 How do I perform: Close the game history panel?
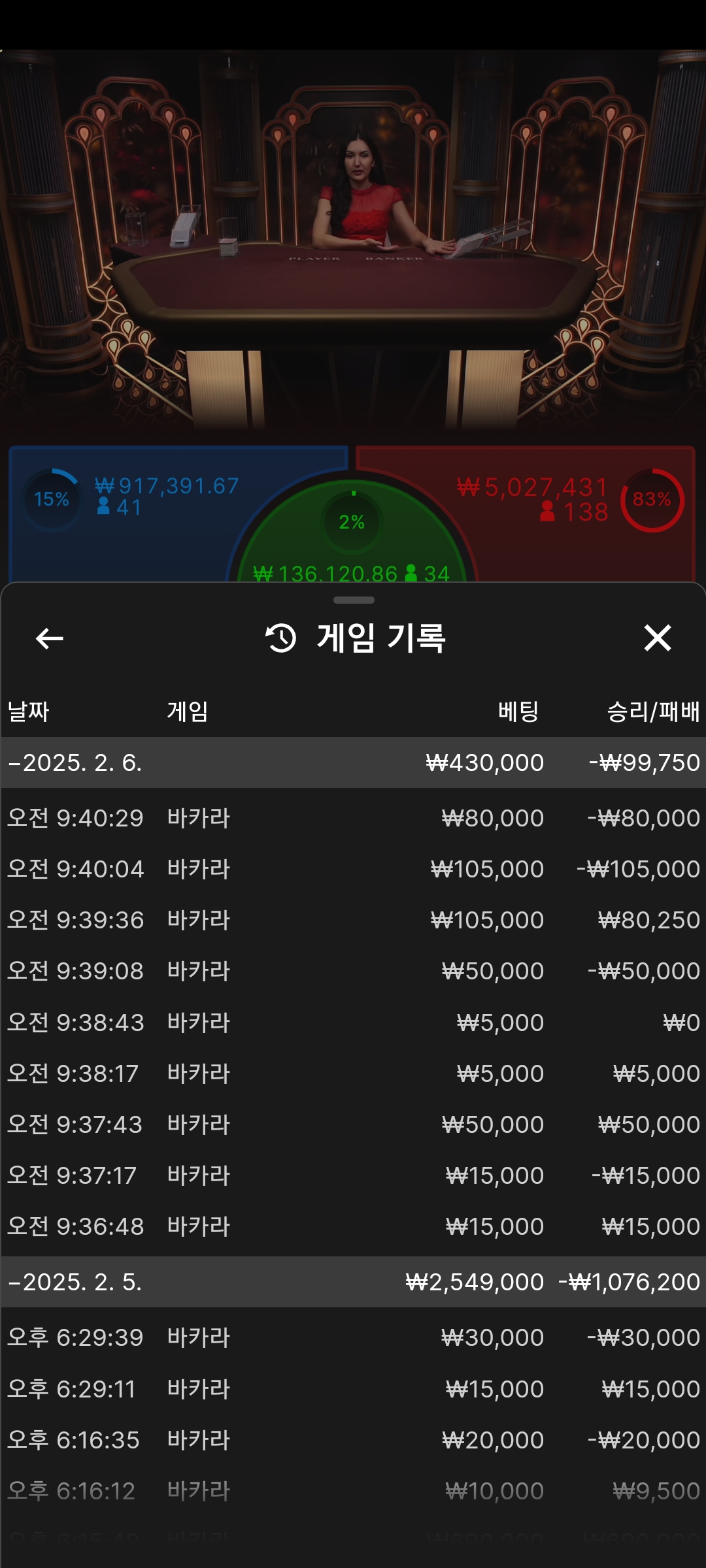657,638
